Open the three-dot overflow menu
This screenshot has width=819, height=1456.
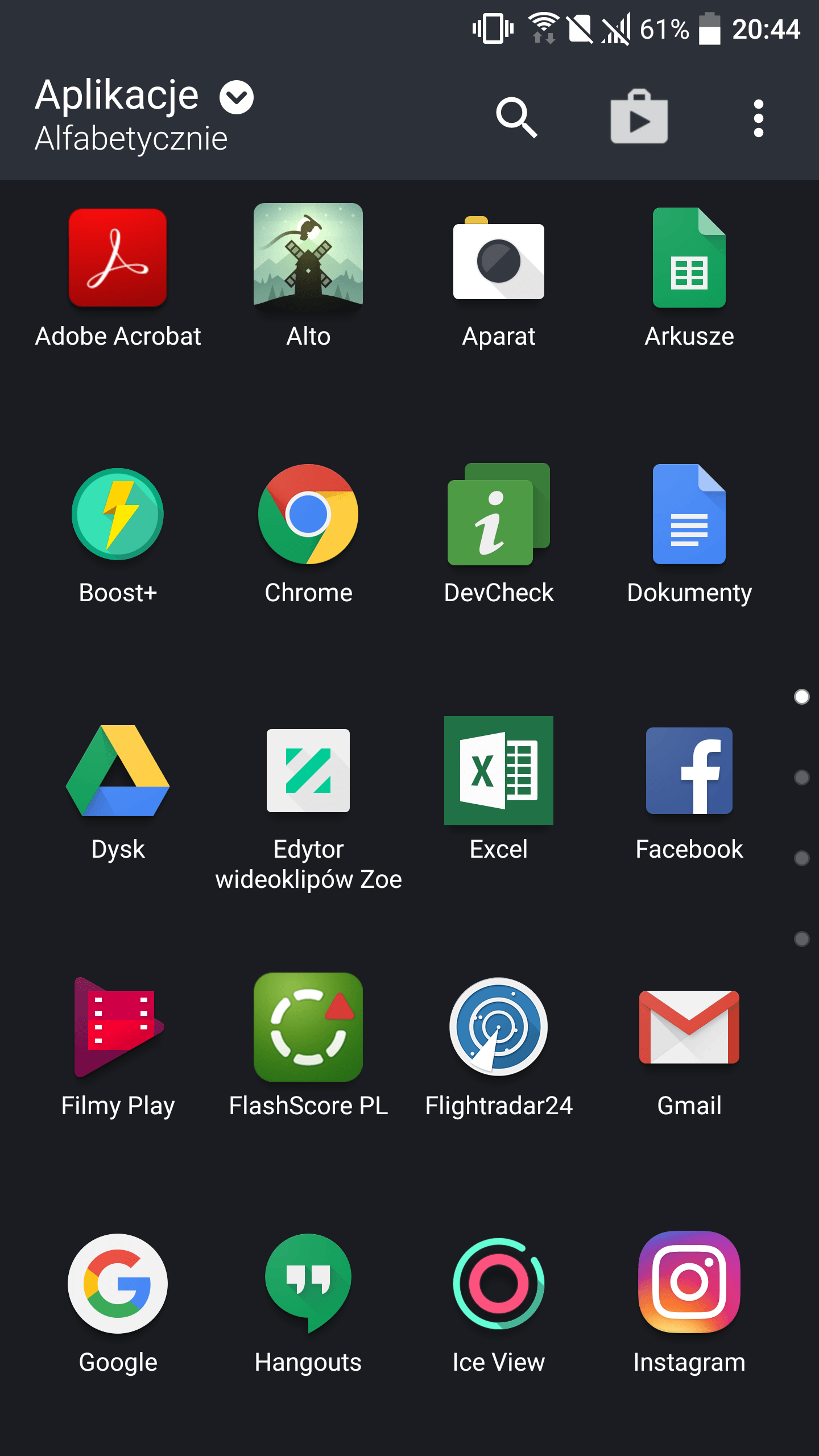point(758,118)
